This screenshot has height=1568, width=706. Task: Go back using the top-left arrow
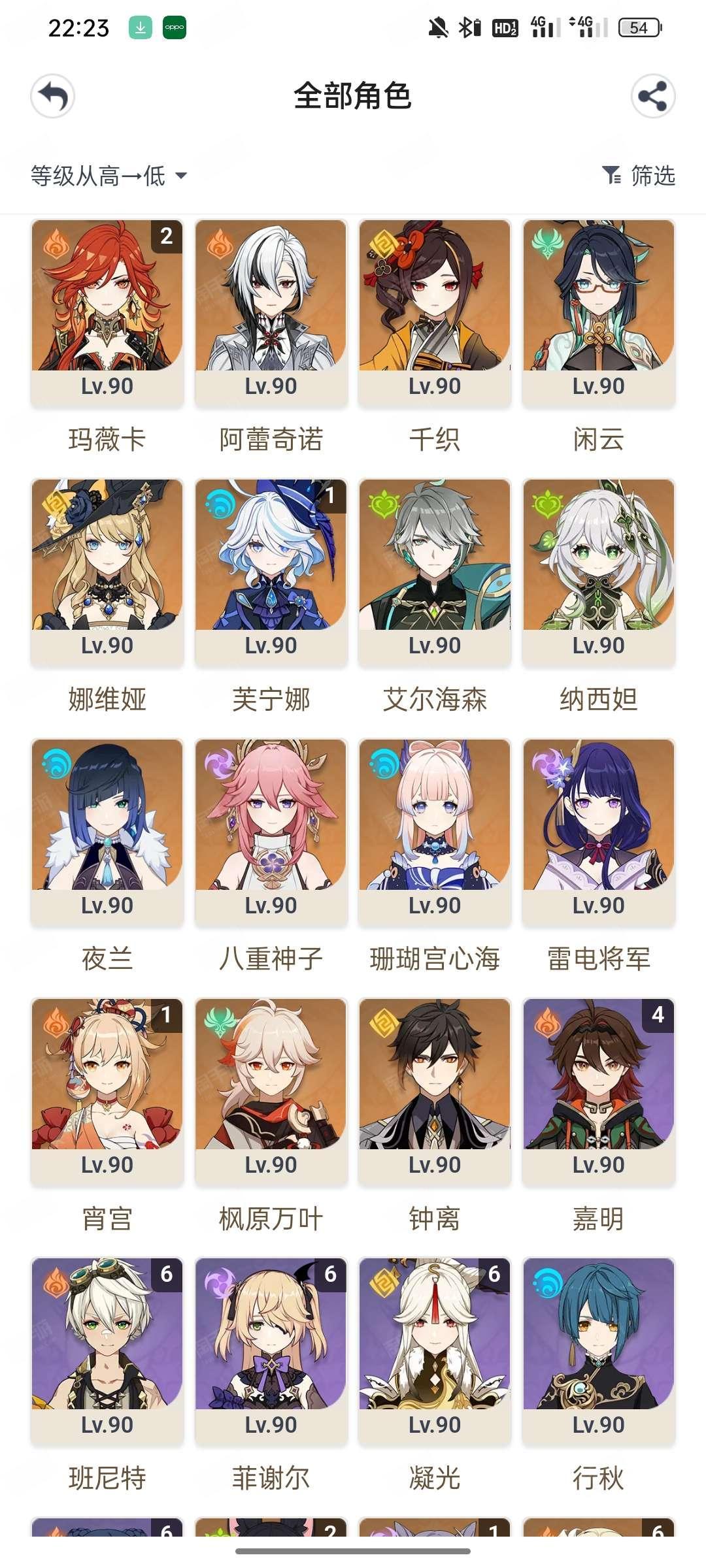53,96
